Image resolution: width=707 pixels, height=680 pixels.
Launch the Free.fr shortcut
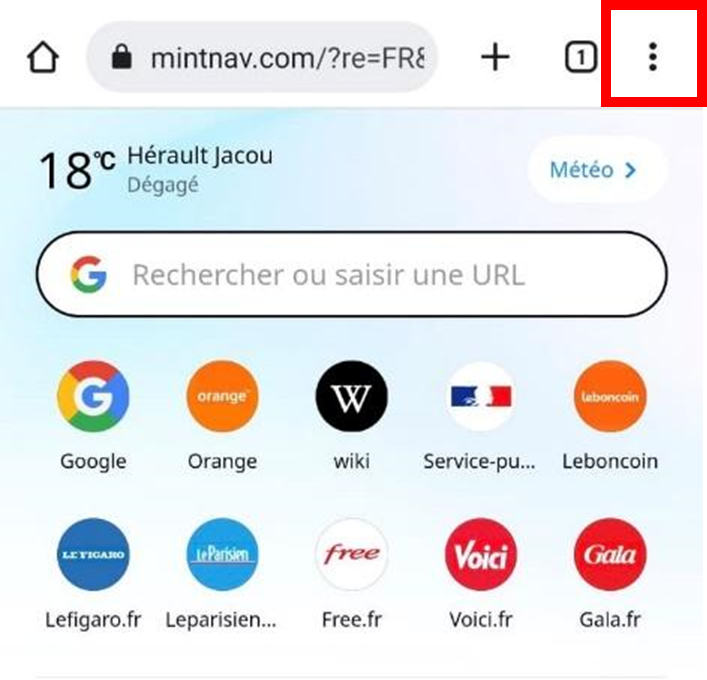pos(351,555)
